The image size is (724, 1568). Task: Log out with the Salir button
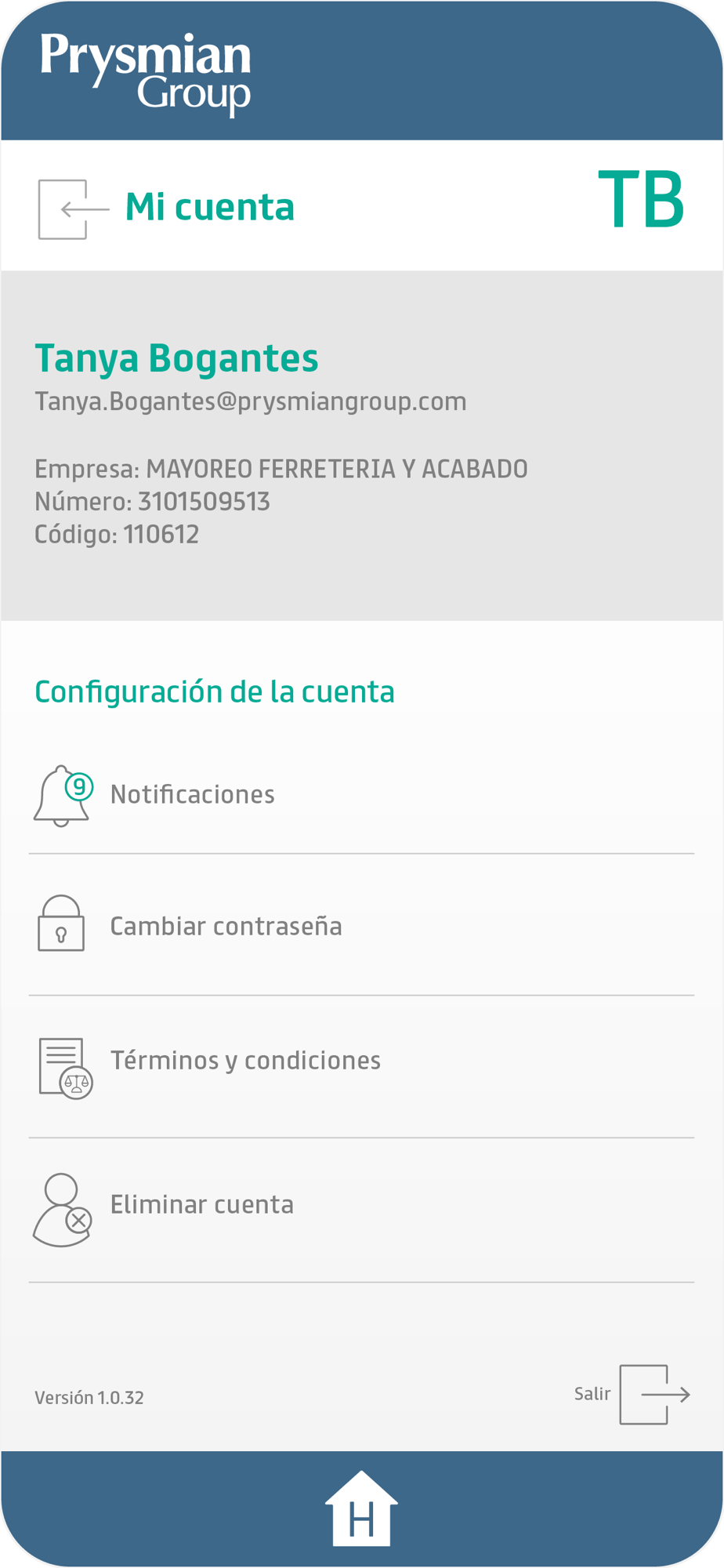[653, 1395]
